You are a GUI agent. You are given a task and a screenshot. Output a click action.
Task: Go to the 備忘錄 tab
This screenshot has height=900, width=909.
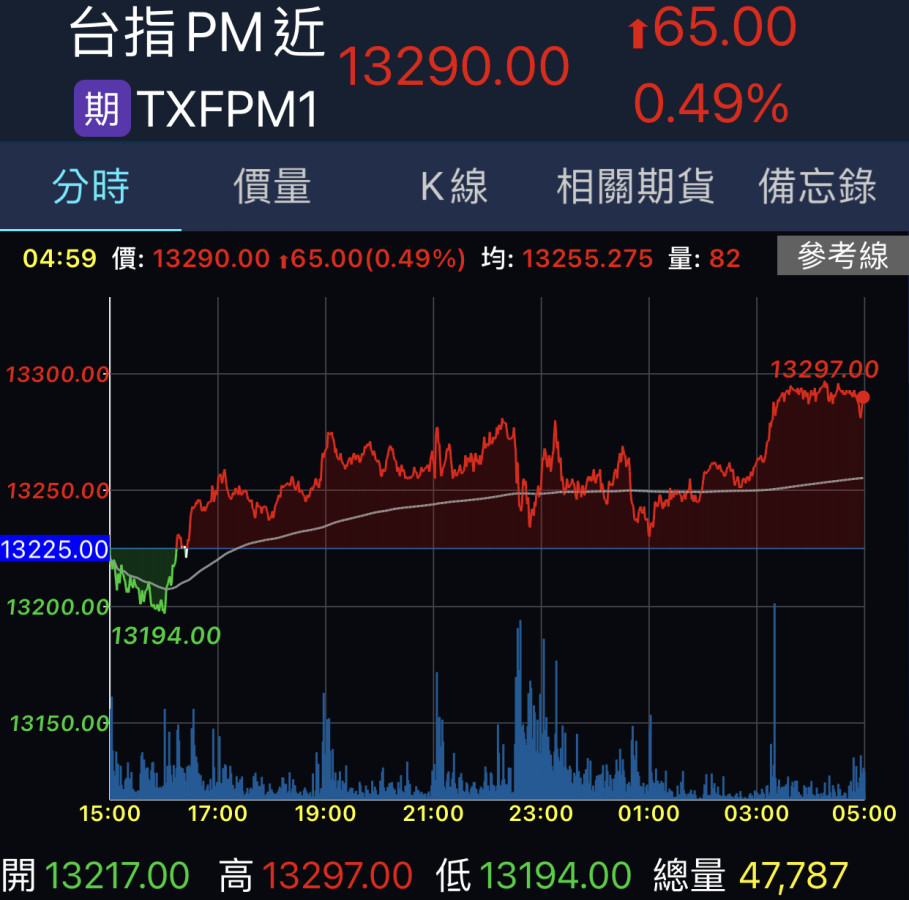coord(817,187)
